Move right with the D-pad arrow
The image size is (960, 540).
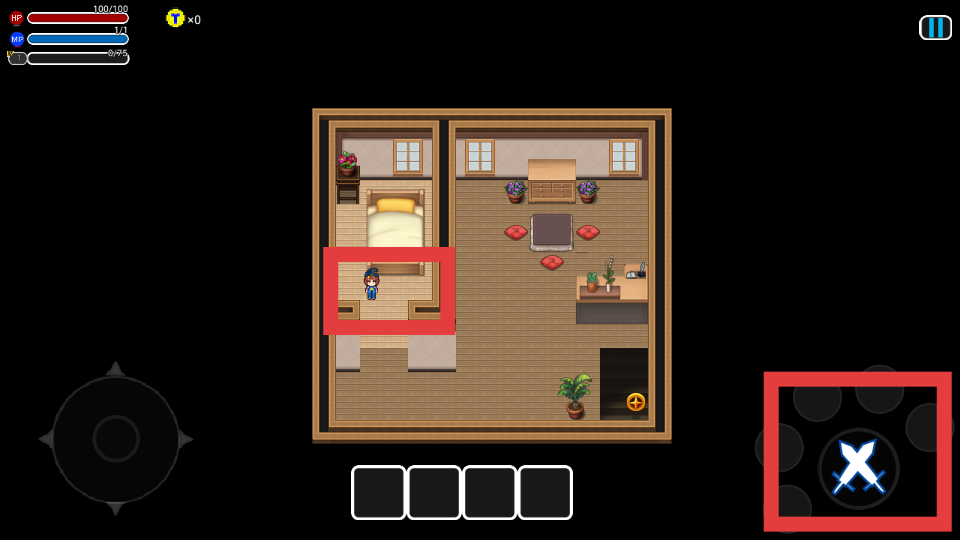tap(187, 439)
